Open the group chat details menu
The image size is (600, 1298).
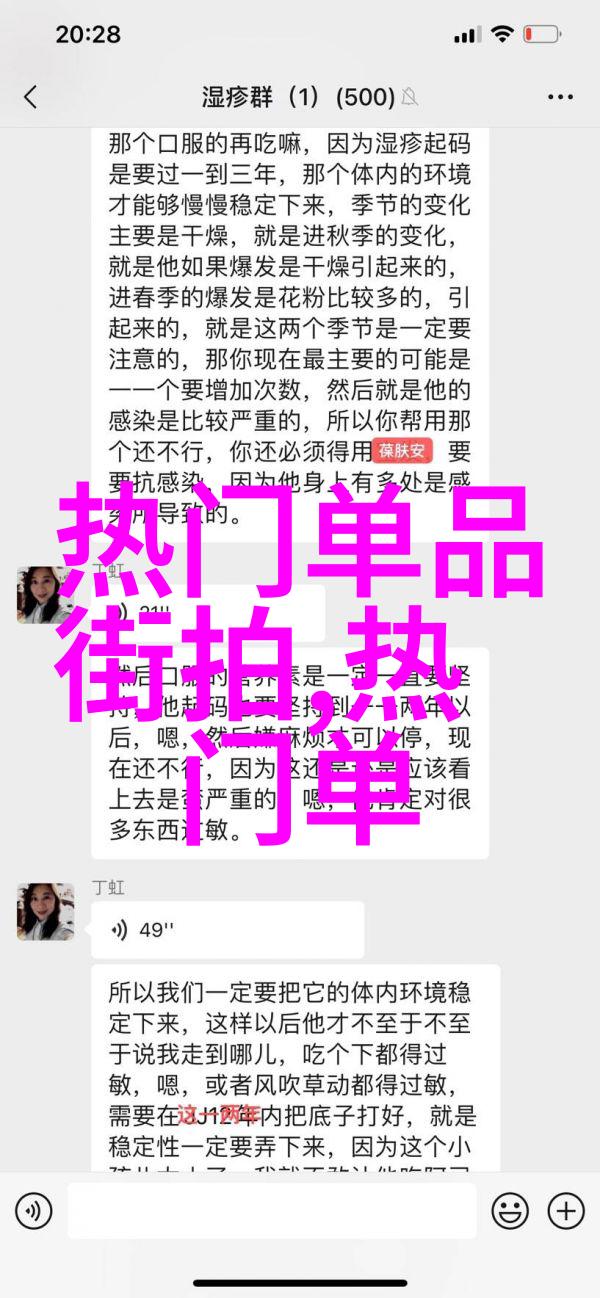562,97
